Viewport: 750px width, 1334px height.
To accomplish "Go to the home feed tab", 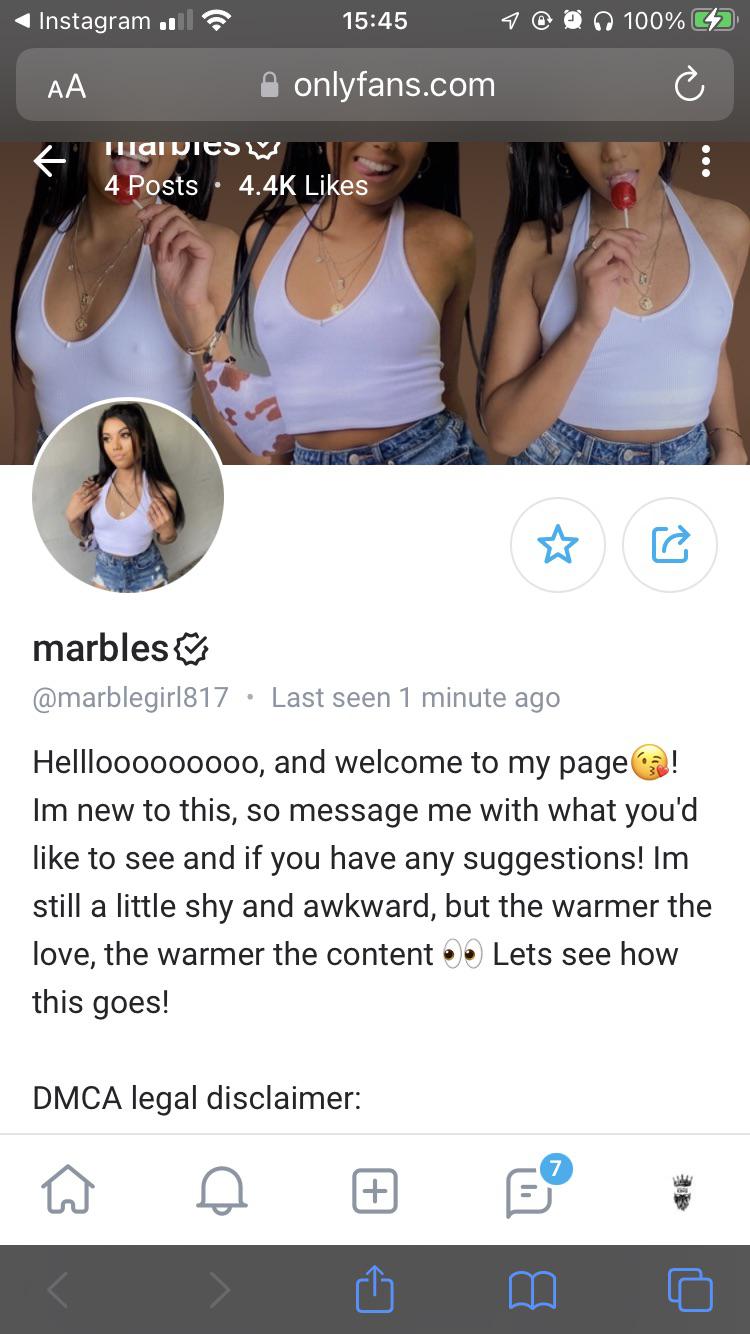I will [x=68, y=1191].
